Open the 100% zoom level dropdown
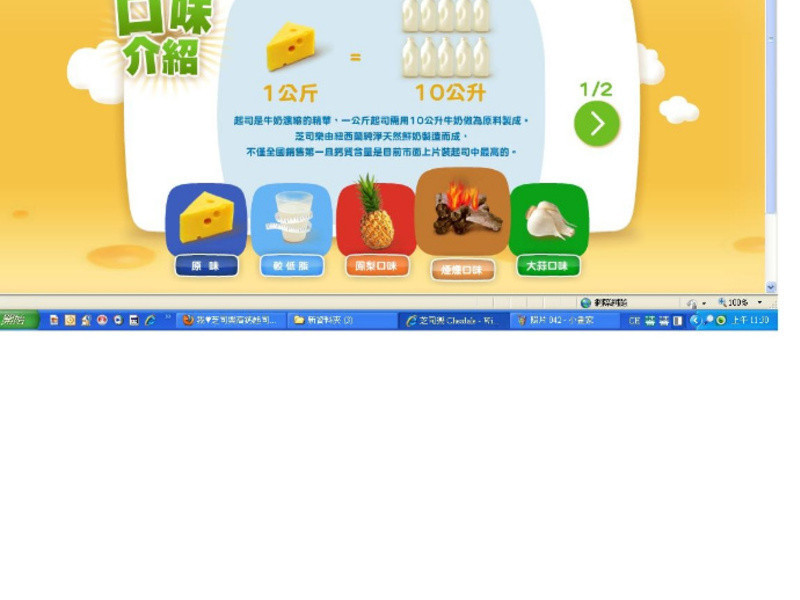The image size is (800, 600). coord(759,302)
